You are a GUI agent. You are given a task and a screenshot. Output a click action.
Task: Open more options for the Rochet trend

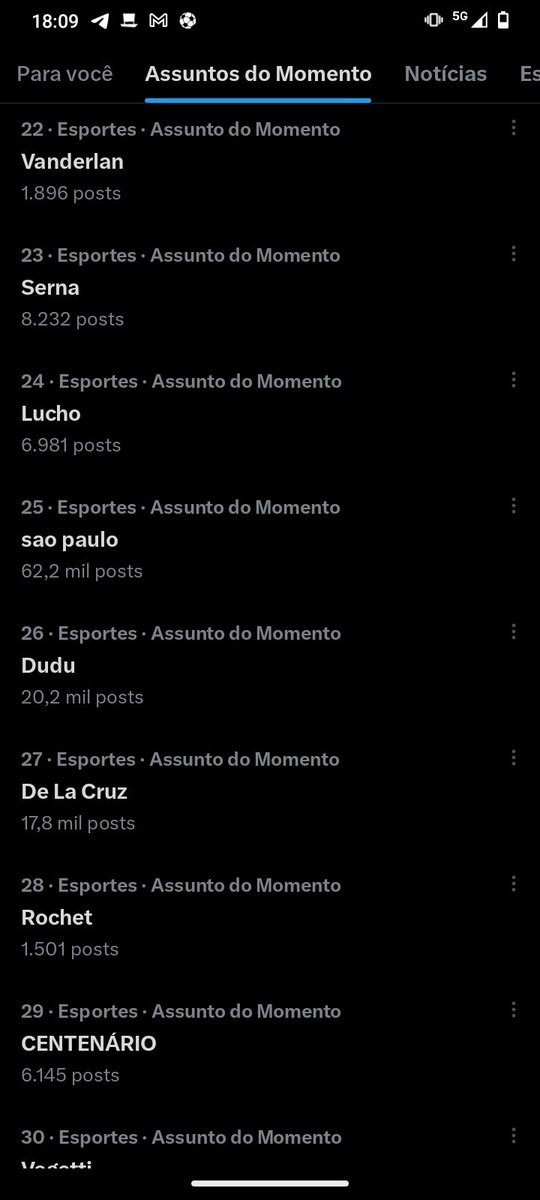pos(513,884)
